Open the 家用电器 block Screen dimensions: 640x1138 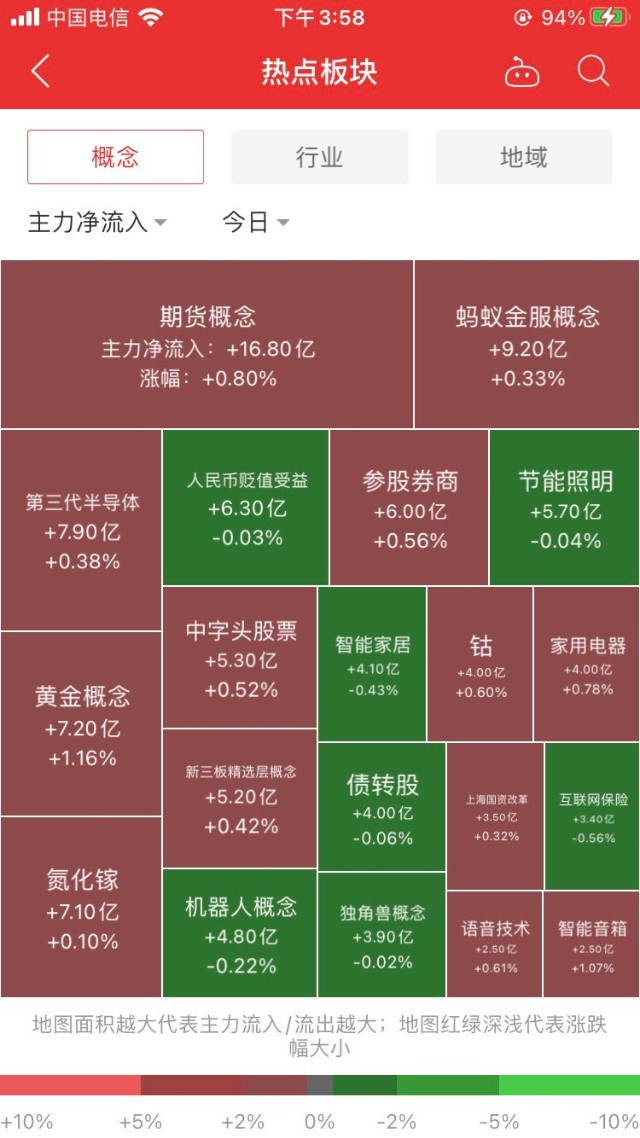[x=587, y=665]
